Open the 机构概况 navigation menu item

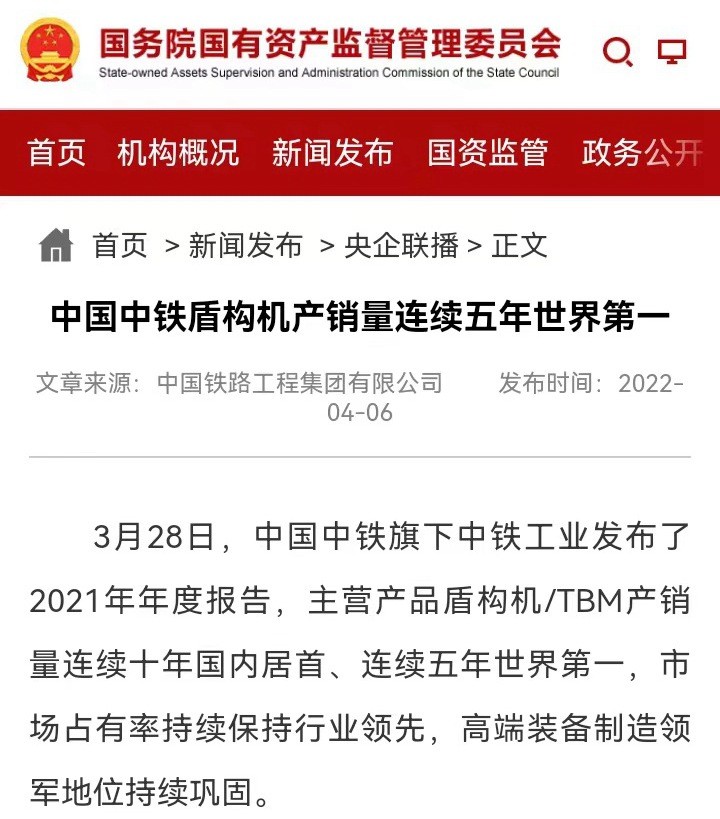(x=180, y=153)
